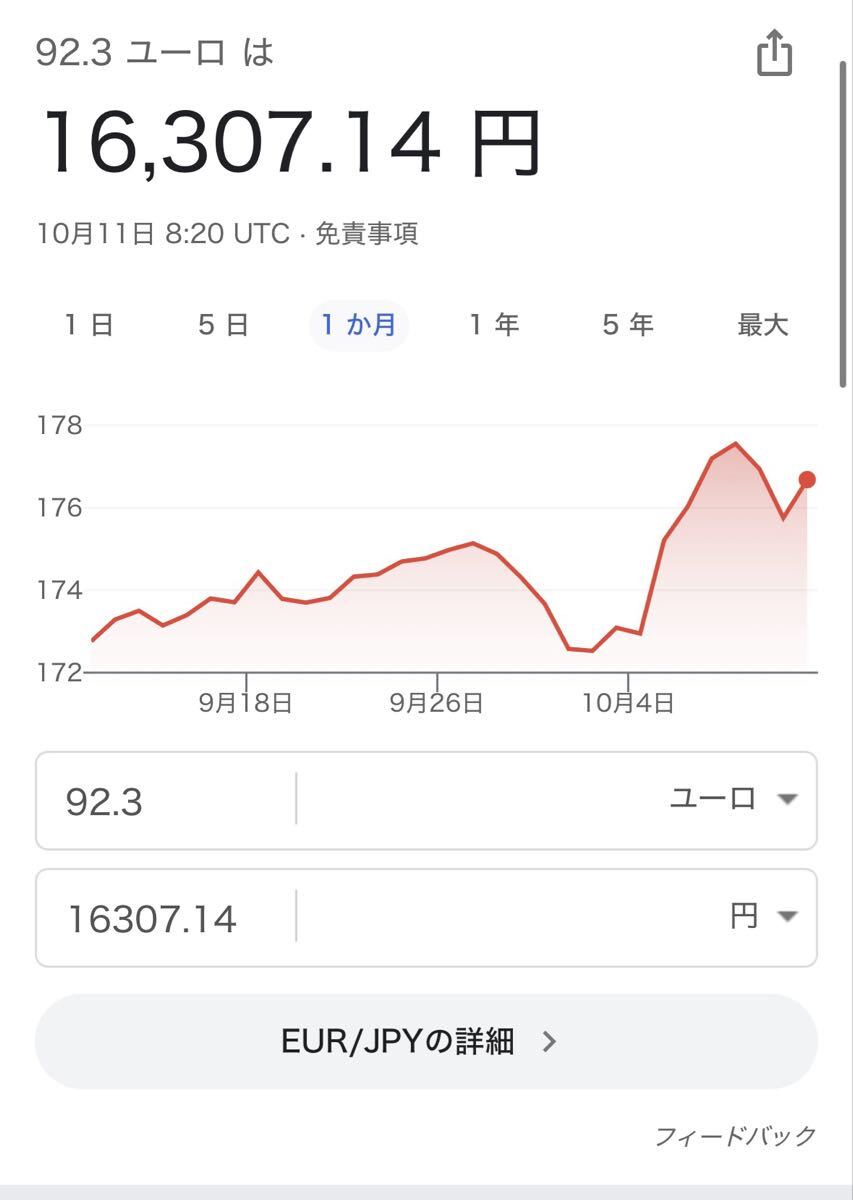Switch chart to 5日 range

click(x=222, y=325)
